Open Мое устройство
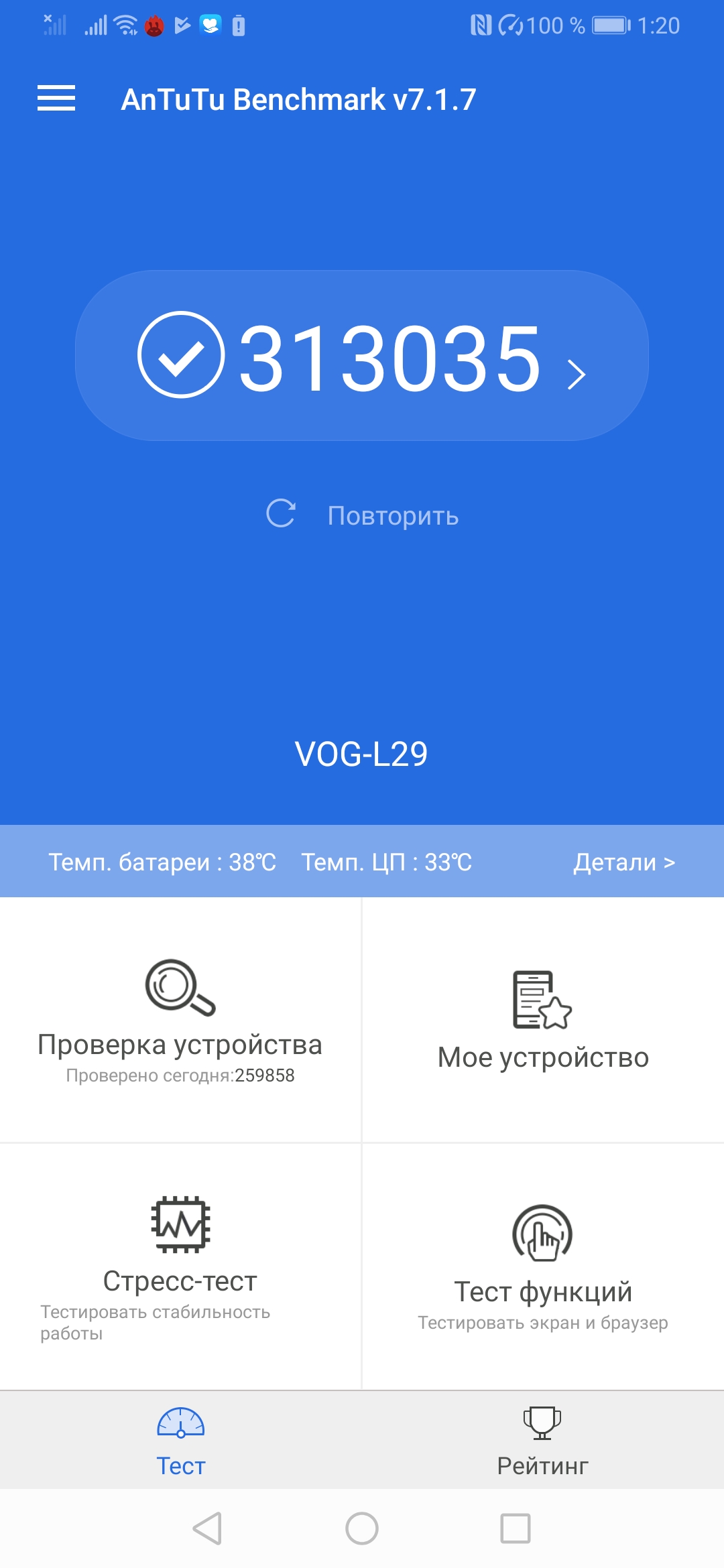Image resolution: width=724 pixels, height=1568 pixels. click(x=543, y=1020)
